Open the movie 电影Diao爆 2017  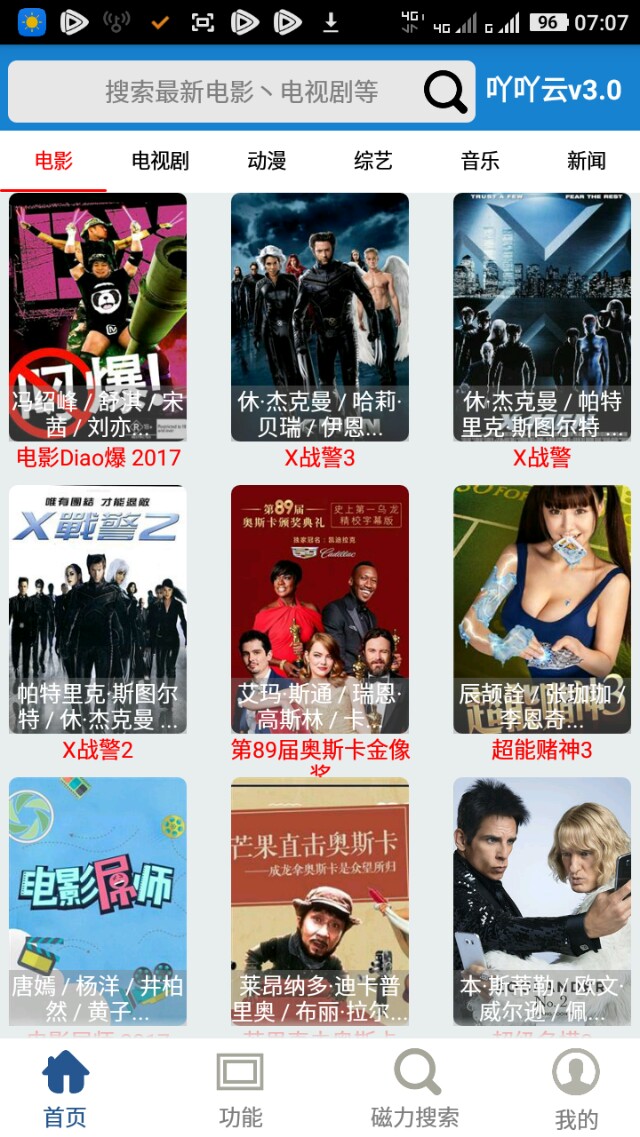coord(98,318)
